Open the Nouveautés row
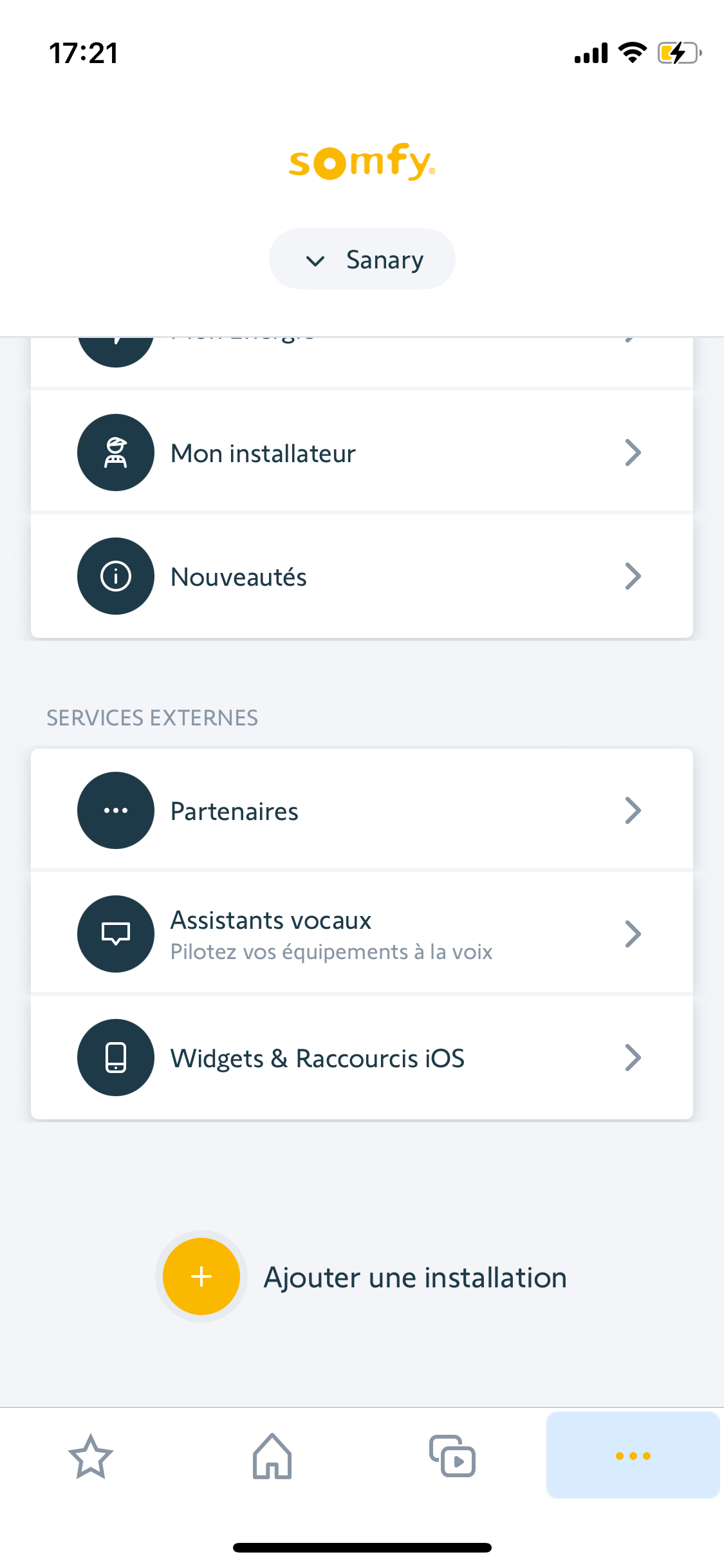This screenshot has width=724, height=1568. [x=362, y=576]
